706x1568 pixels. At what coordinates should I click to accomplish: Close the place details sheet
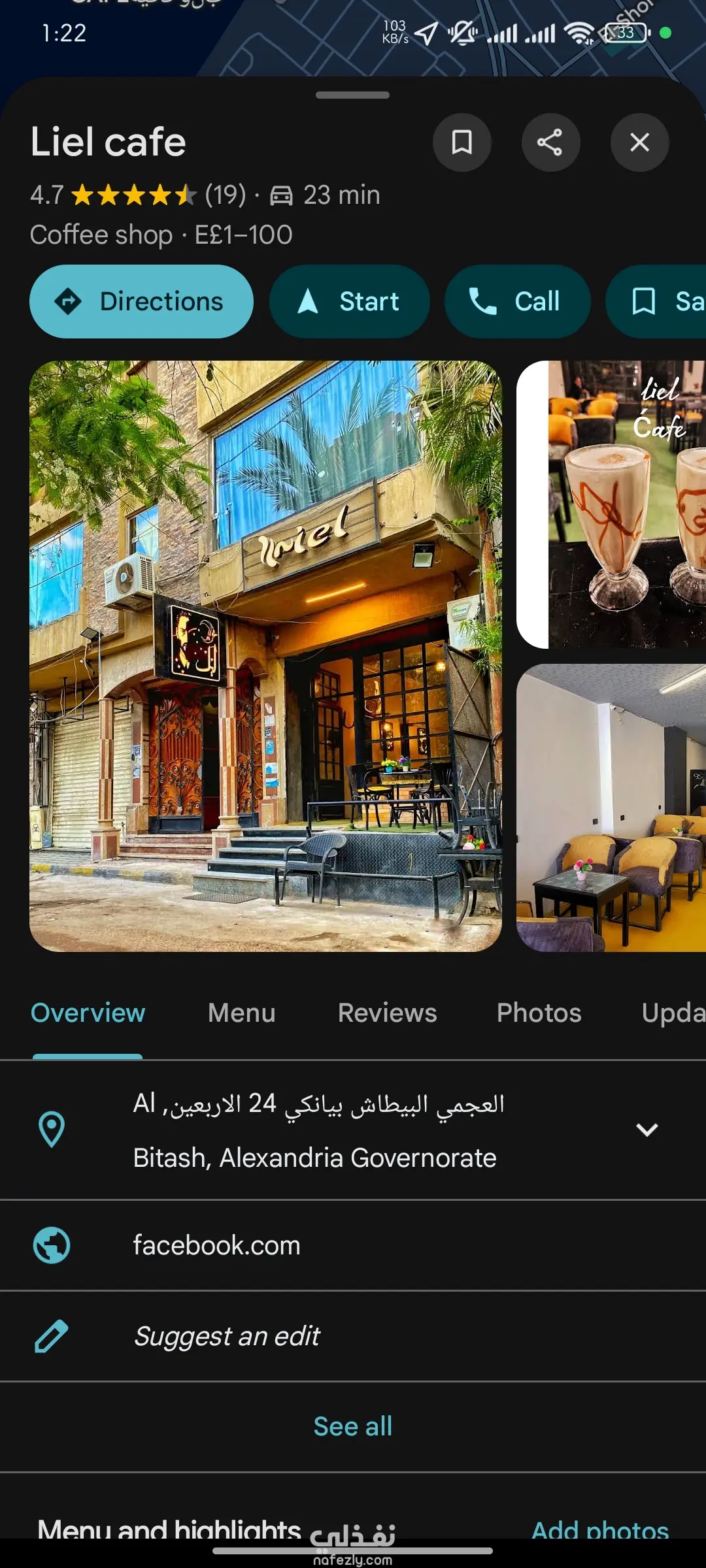pos(639,142)
